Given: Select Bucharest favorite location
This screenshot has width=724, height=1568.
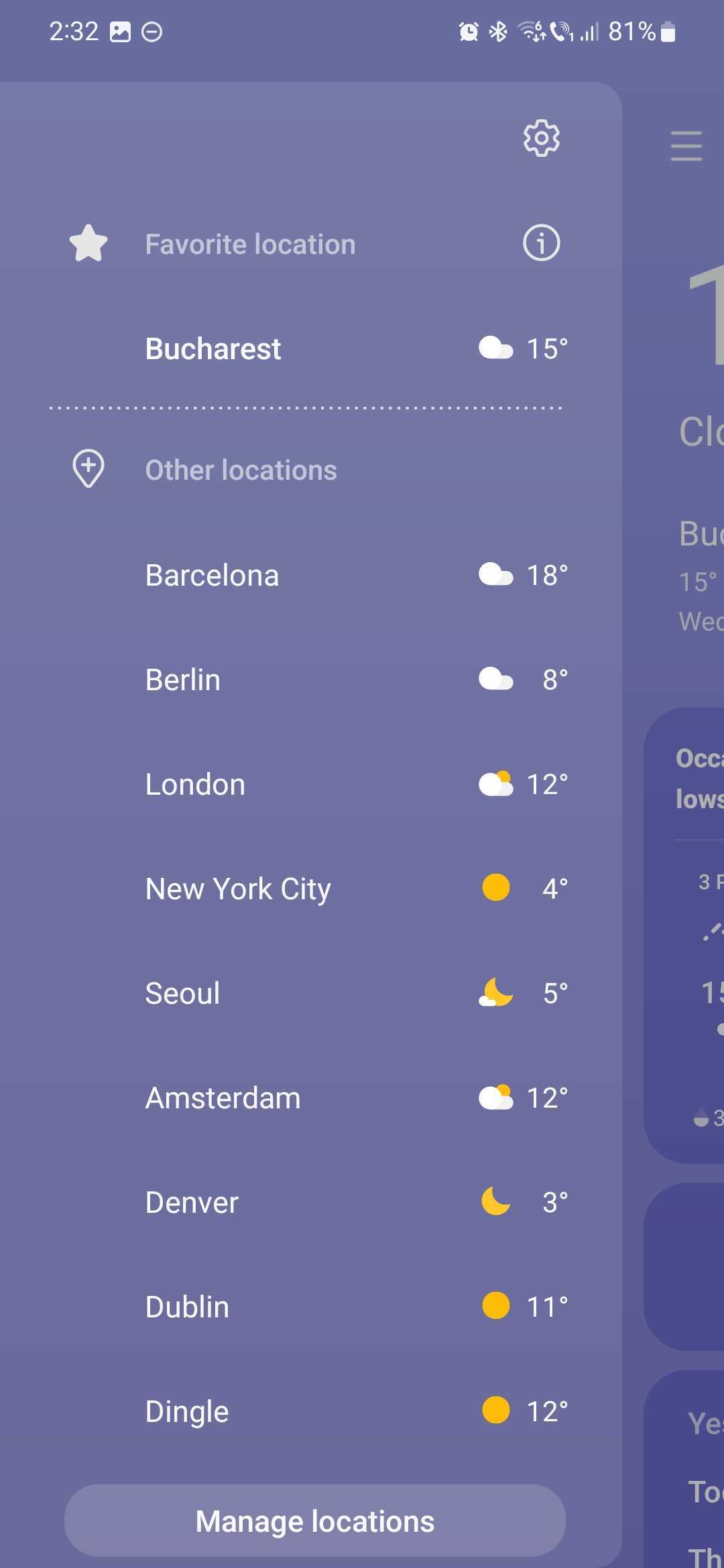Looking at the screenshot, I should [x=213, y=349].
